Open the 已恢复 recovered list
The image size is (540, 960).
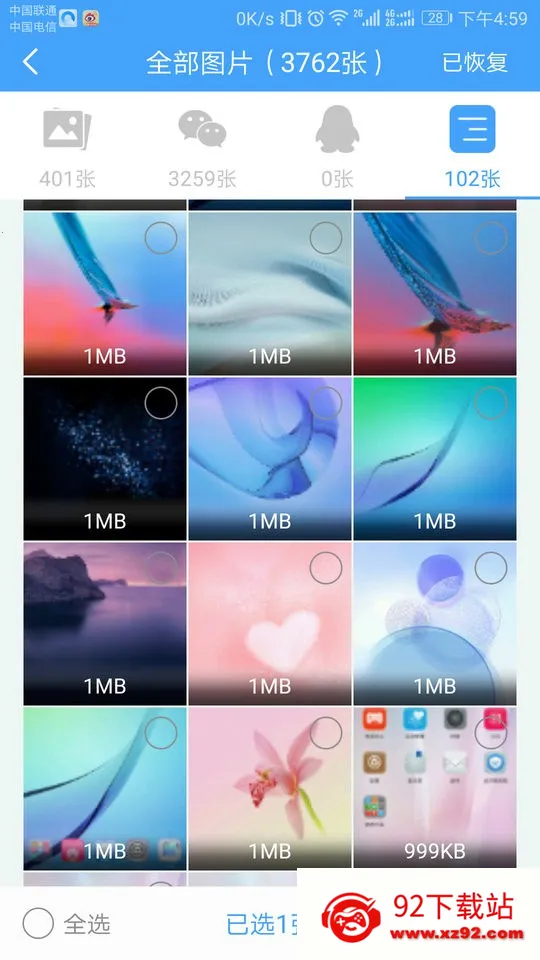point(474,62)
